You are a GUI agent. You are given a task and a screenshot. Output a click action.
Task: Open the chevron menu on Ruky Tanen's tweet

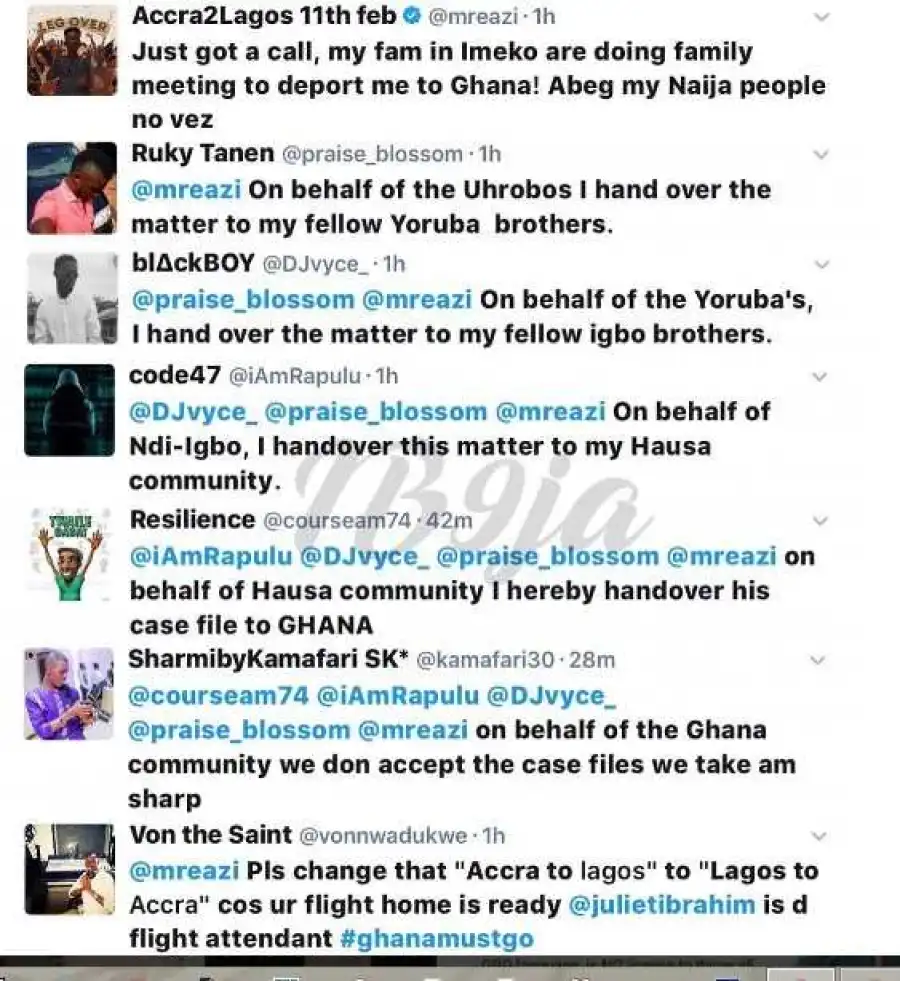click(x=820, y=155)
